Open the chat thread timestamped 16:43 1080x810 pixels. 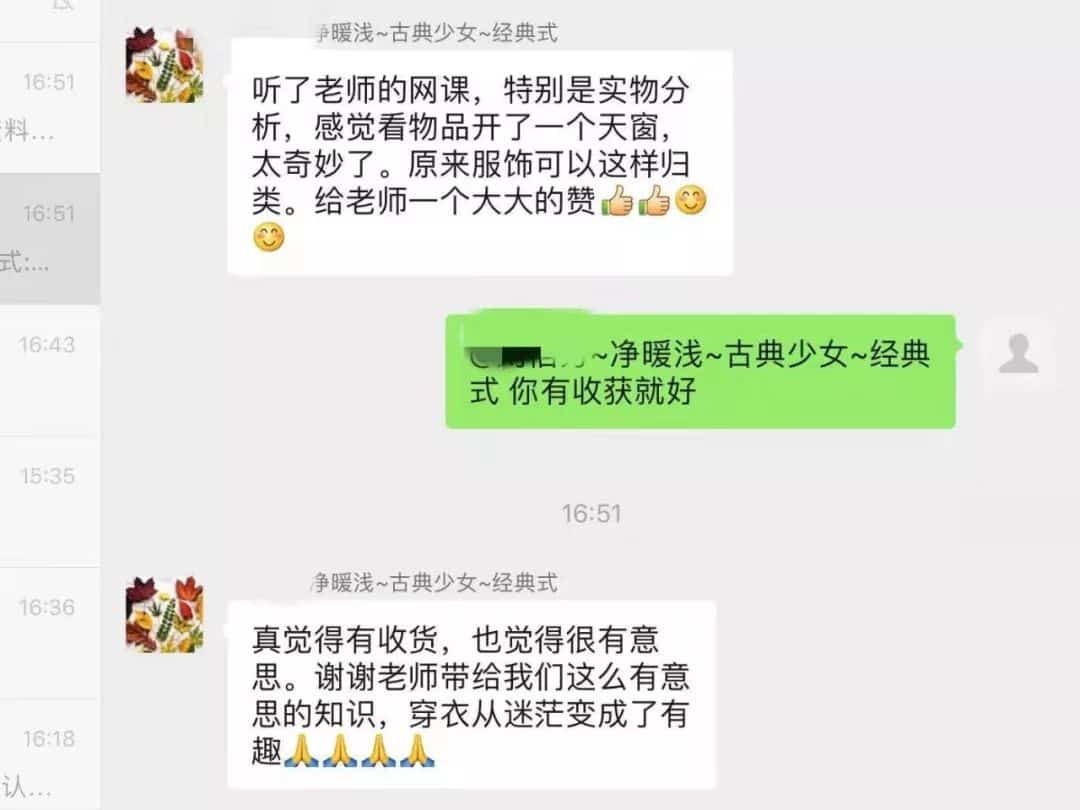(x=48, y=370)
